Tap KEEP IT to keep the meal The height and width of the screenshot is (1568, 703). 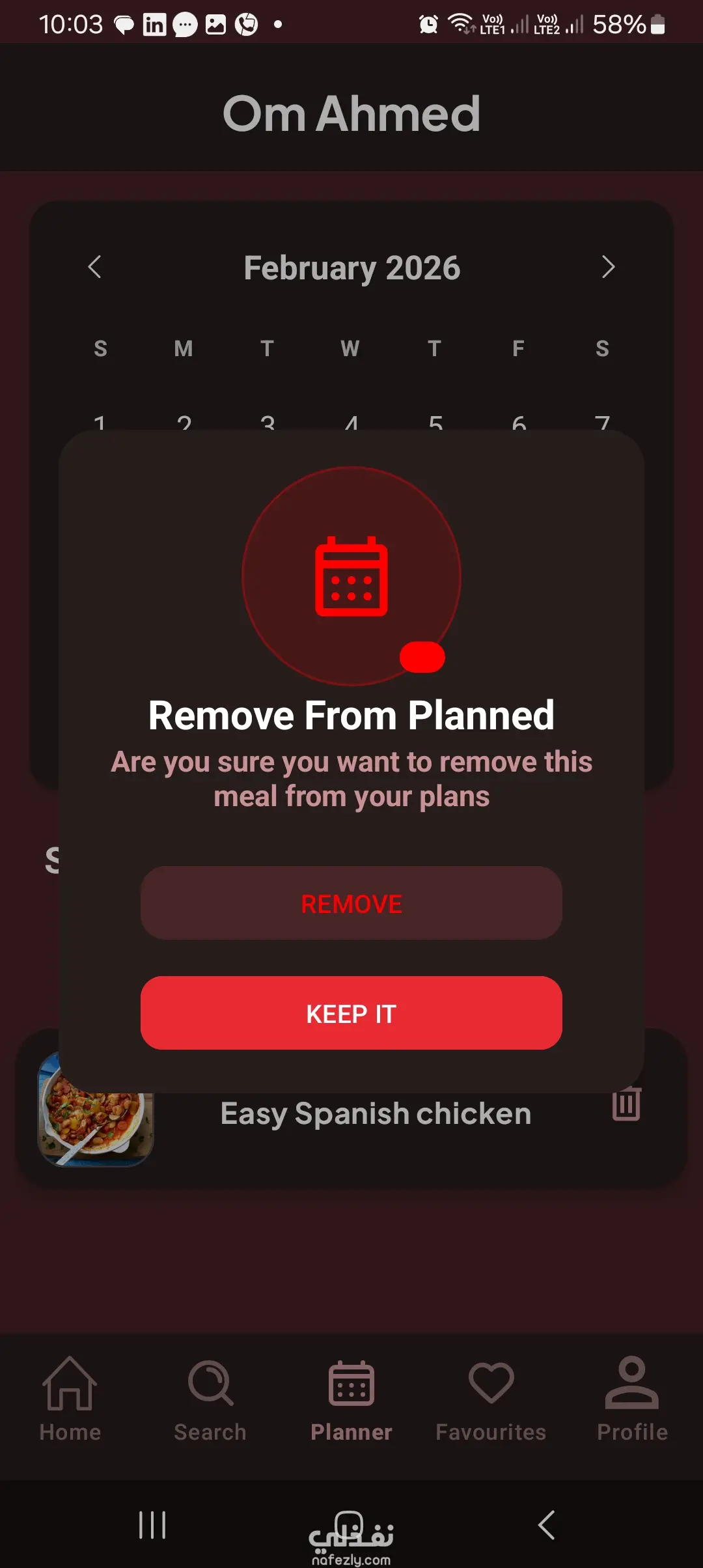click(351, 1013)
